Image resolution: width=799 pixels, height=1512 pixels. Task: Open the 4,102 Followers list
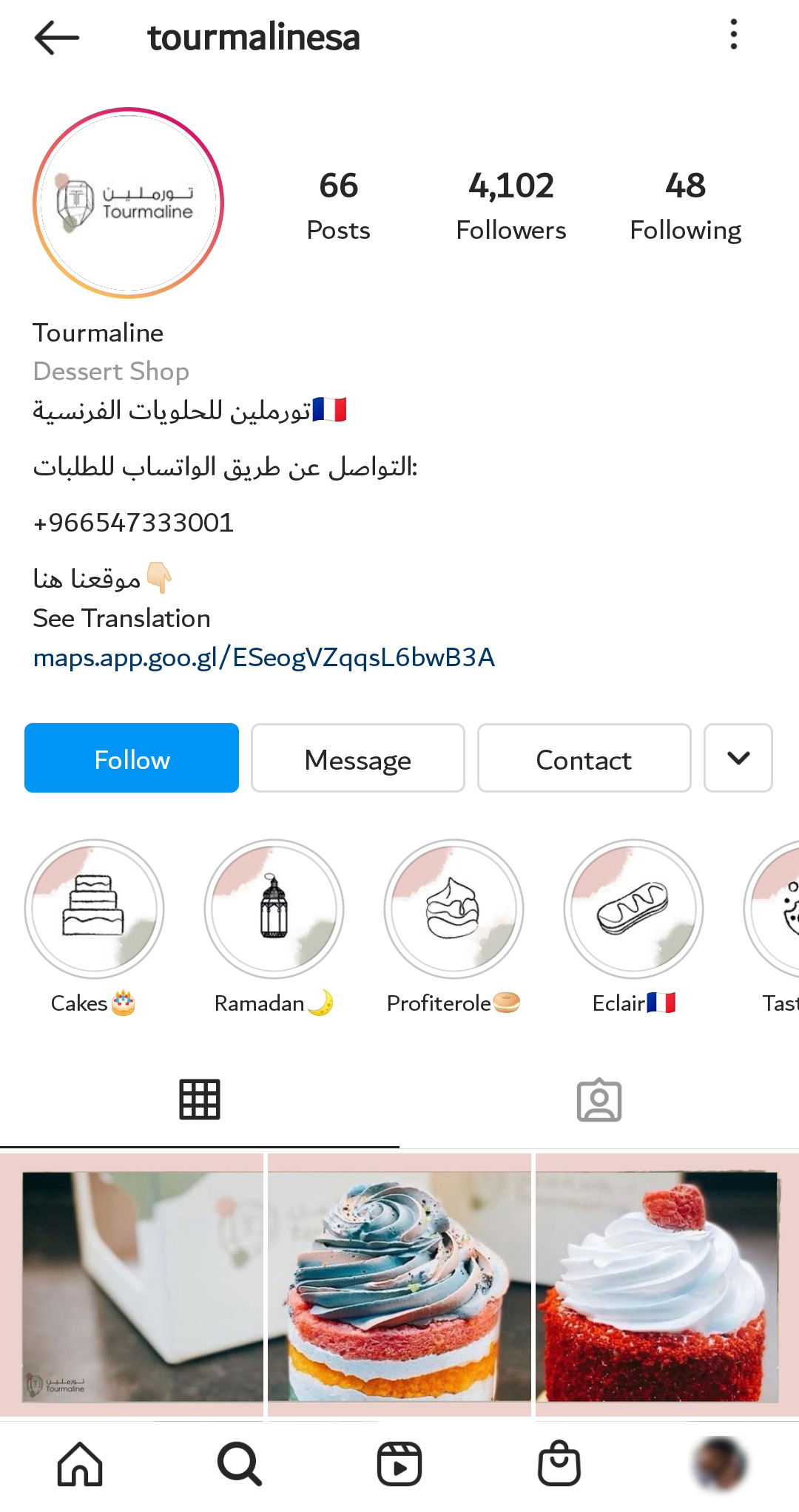pos(510,205)
